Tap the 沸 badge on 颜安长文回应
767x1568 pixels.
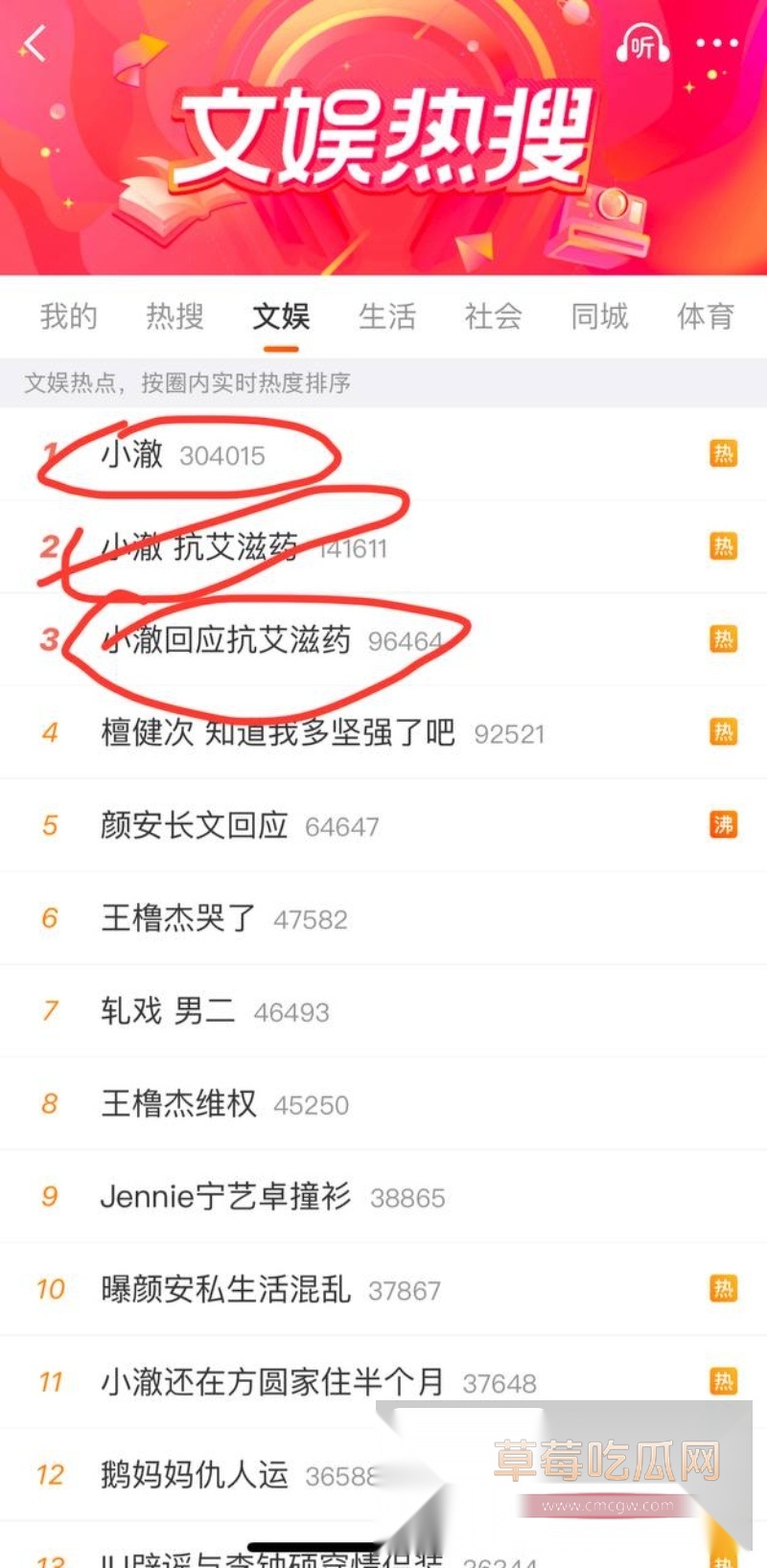click(722, 825)
